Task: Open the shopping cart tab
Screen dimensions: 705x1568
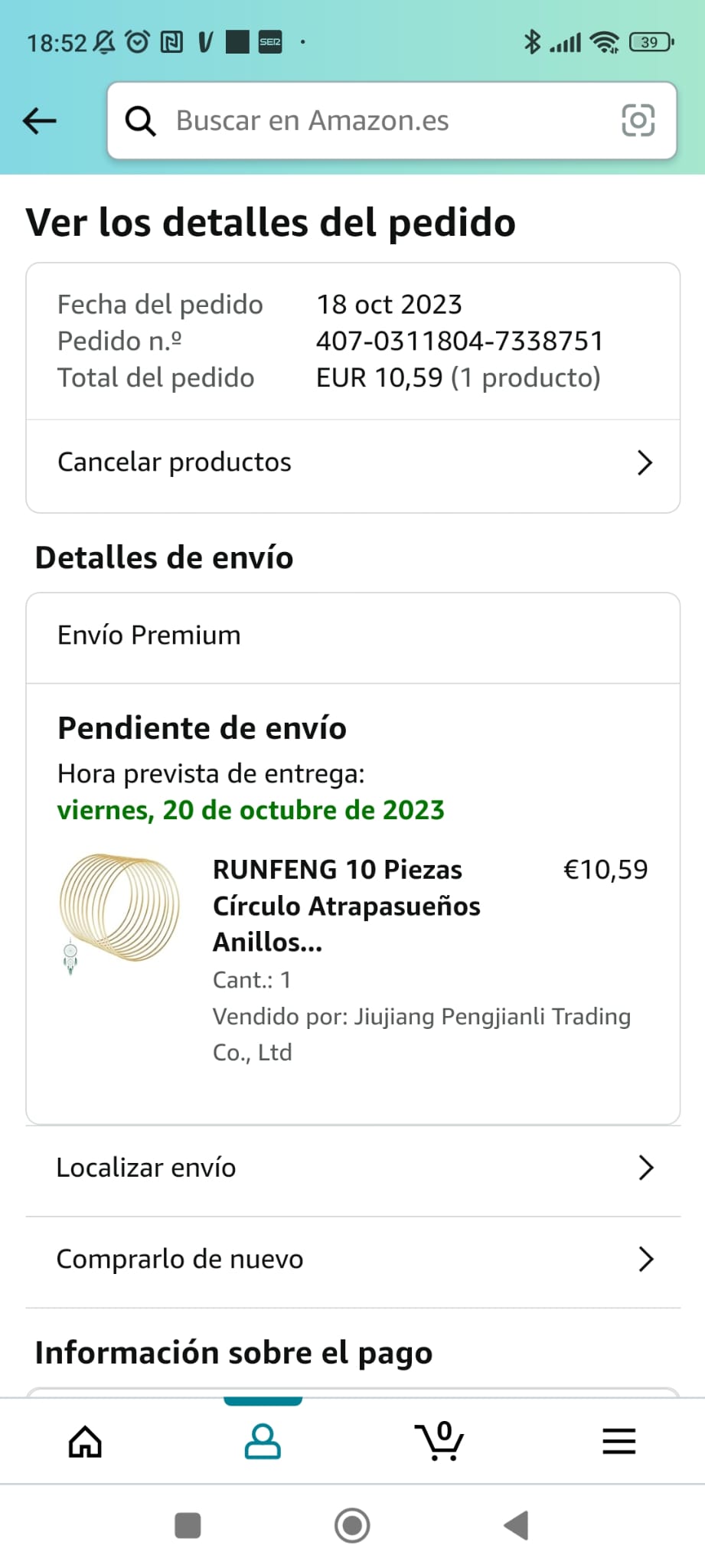Action: tap(439, 1442)
